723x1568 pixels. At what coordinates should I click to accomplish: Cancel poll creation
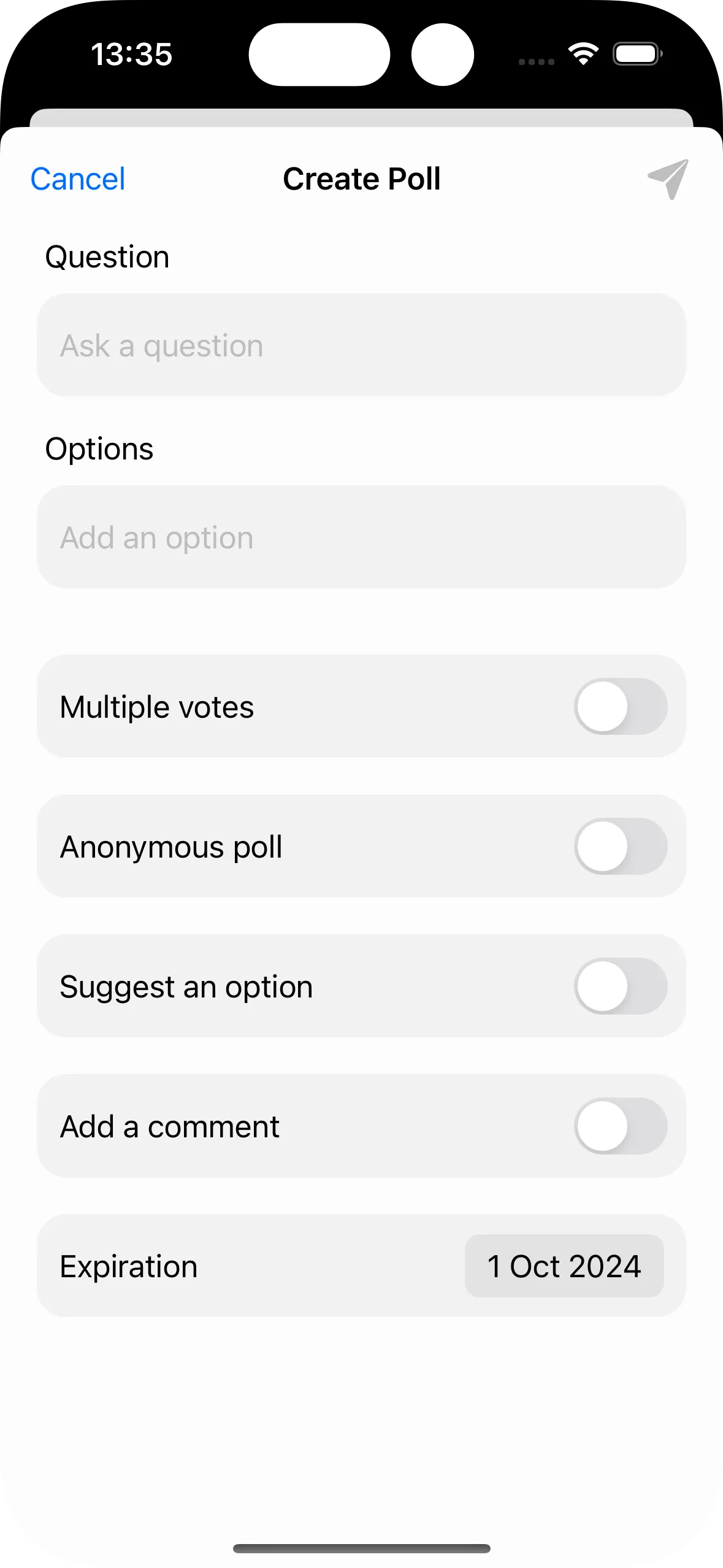[x=77, y=179]
